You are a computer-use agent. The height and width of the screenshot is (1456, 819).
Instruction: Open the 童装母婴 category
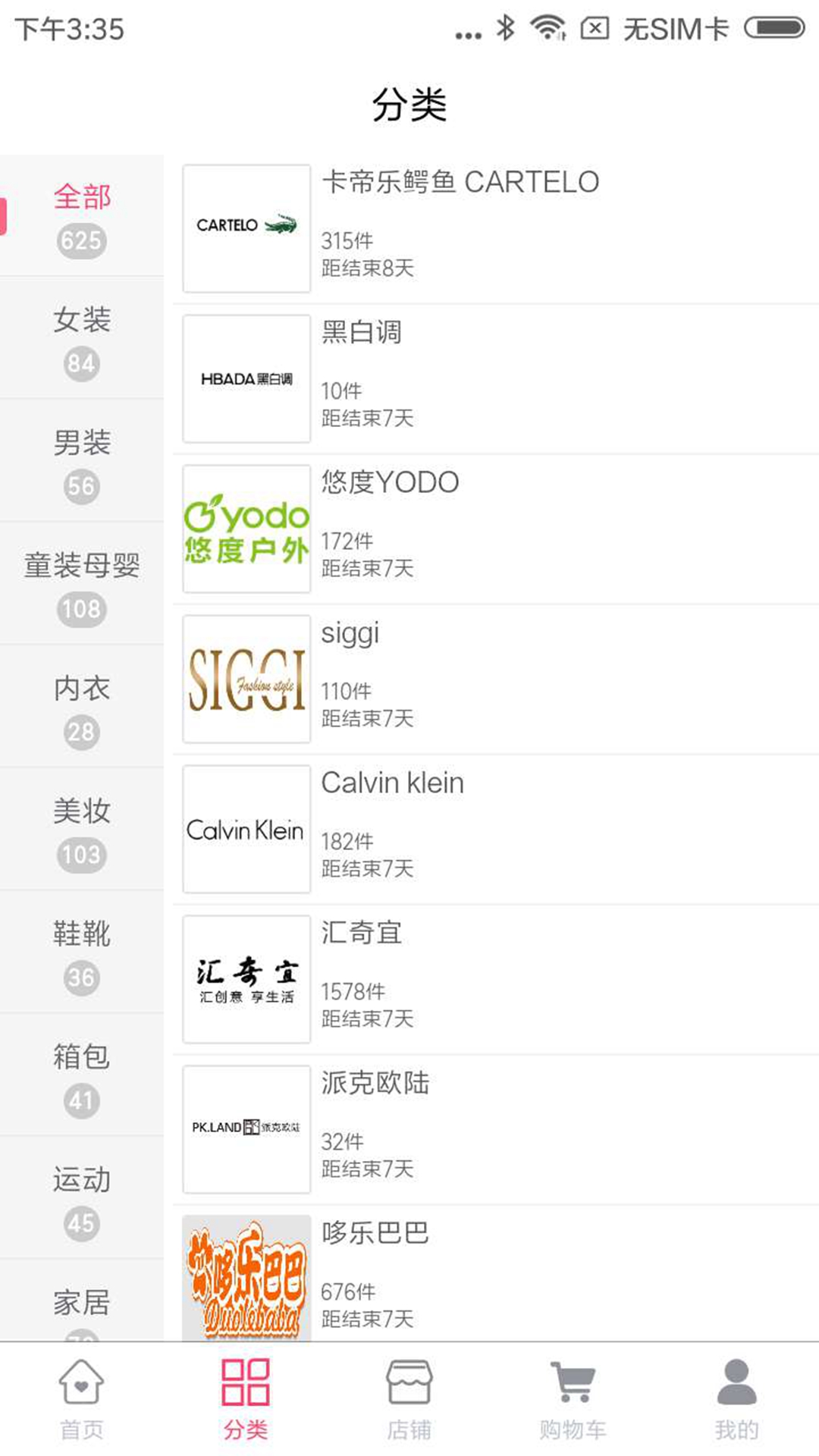tap(82, 584)
